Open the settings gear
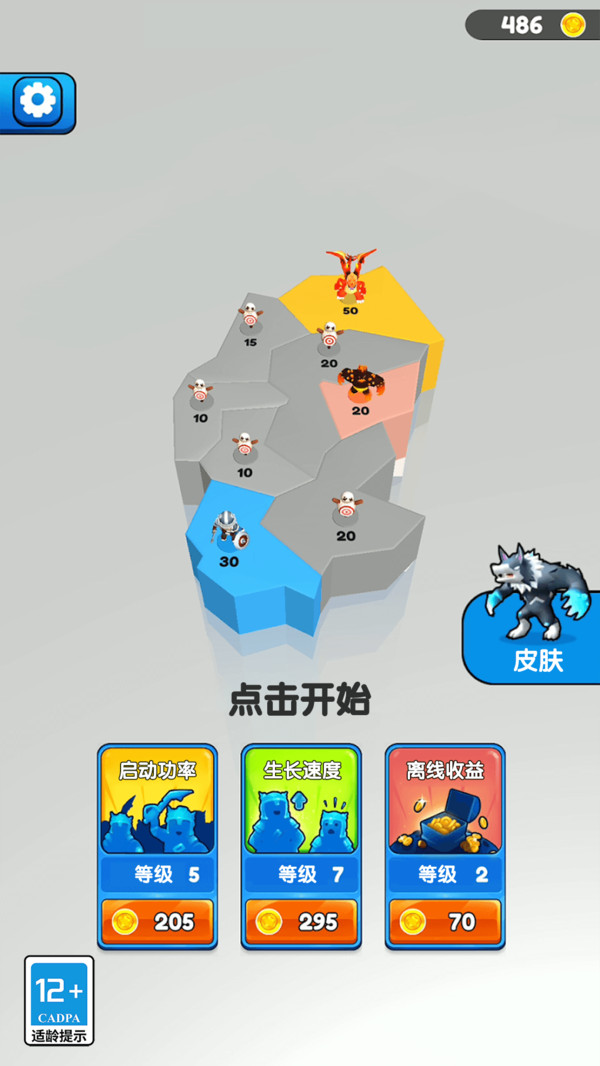This screenshot has height=1066, width=600. click(x=38, y=100)
